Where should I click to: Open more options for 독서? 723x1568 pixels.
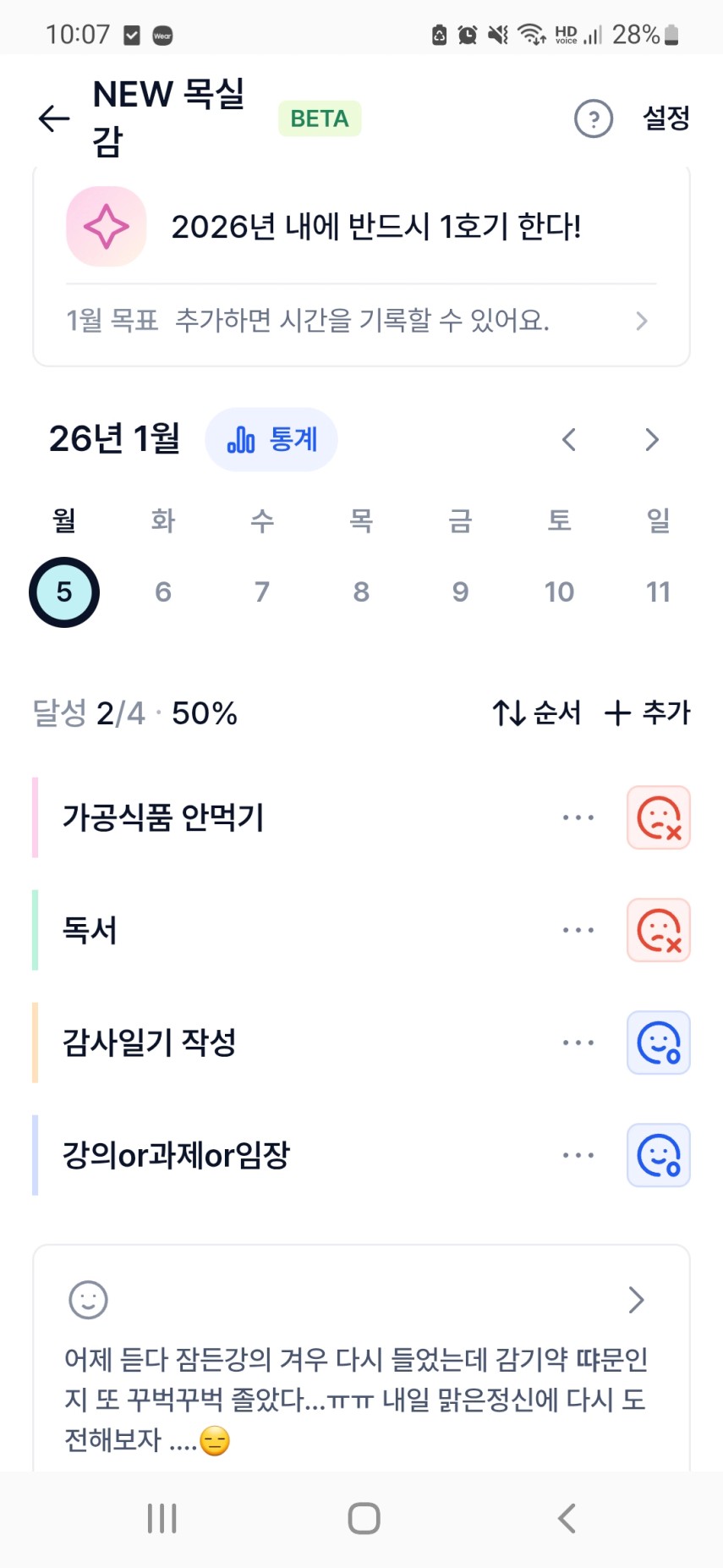(x=578, y=930)
